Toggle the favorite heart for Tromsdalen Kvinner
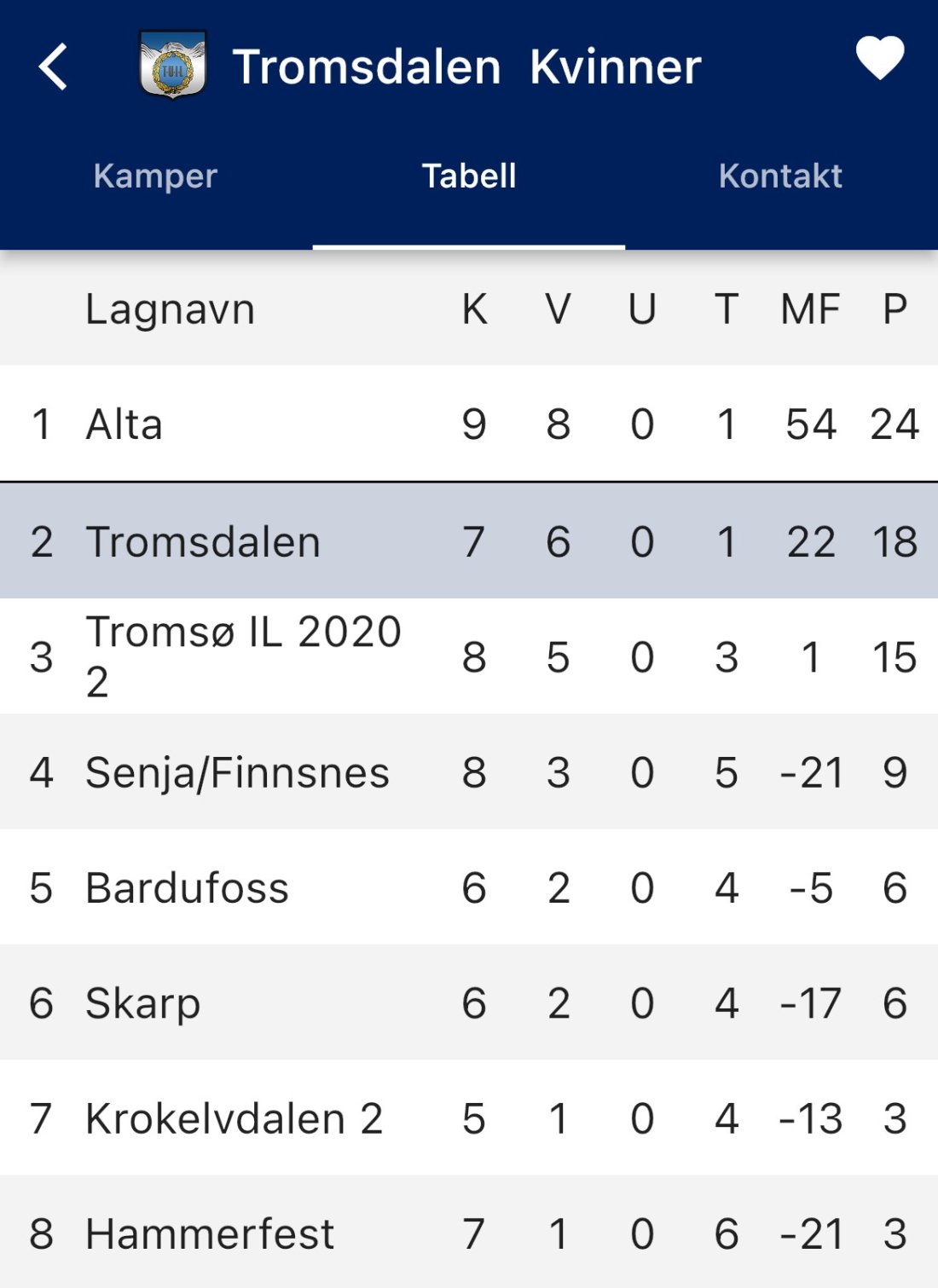This screenshot has width=938, height=1288. [x=879, y=59]
